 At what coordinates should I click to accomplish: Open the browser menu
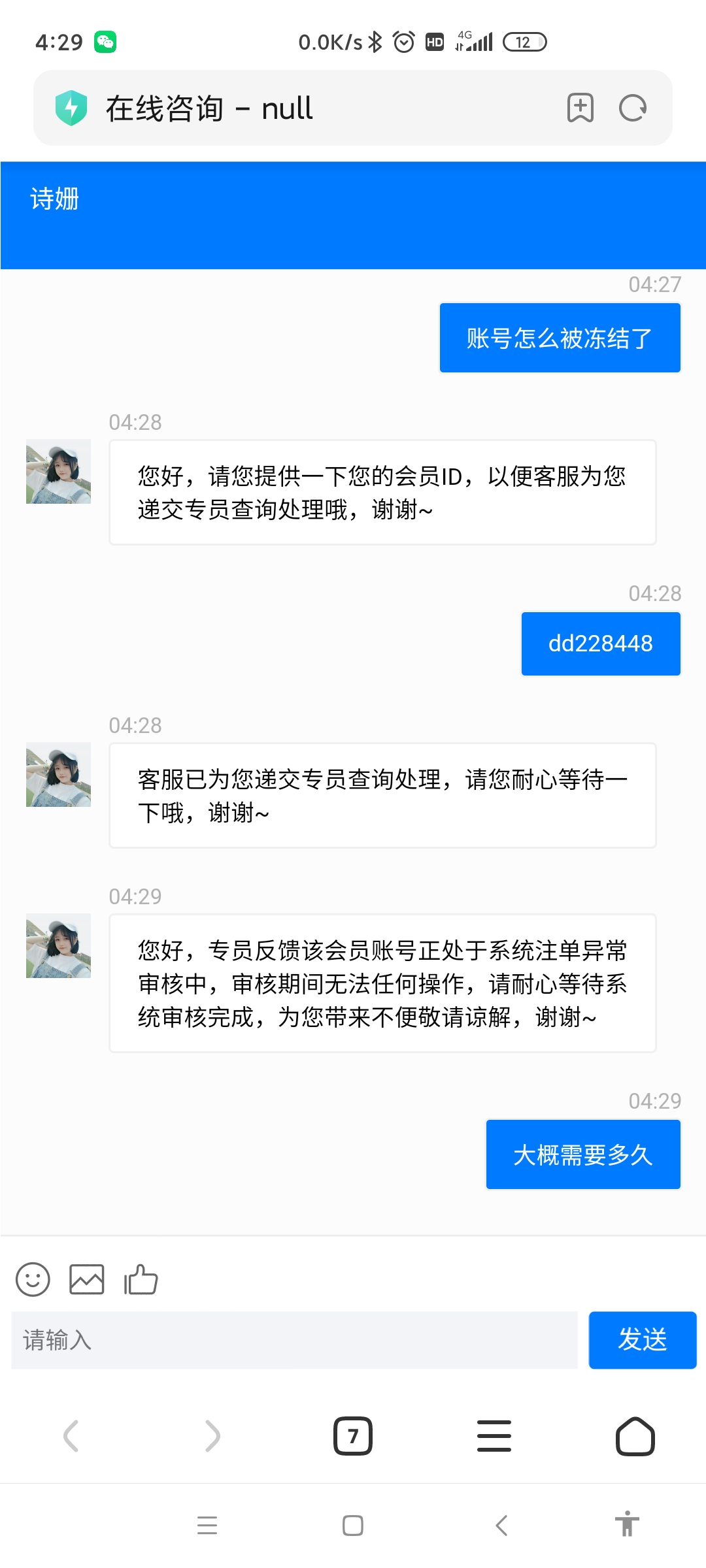coord(494,1436)
